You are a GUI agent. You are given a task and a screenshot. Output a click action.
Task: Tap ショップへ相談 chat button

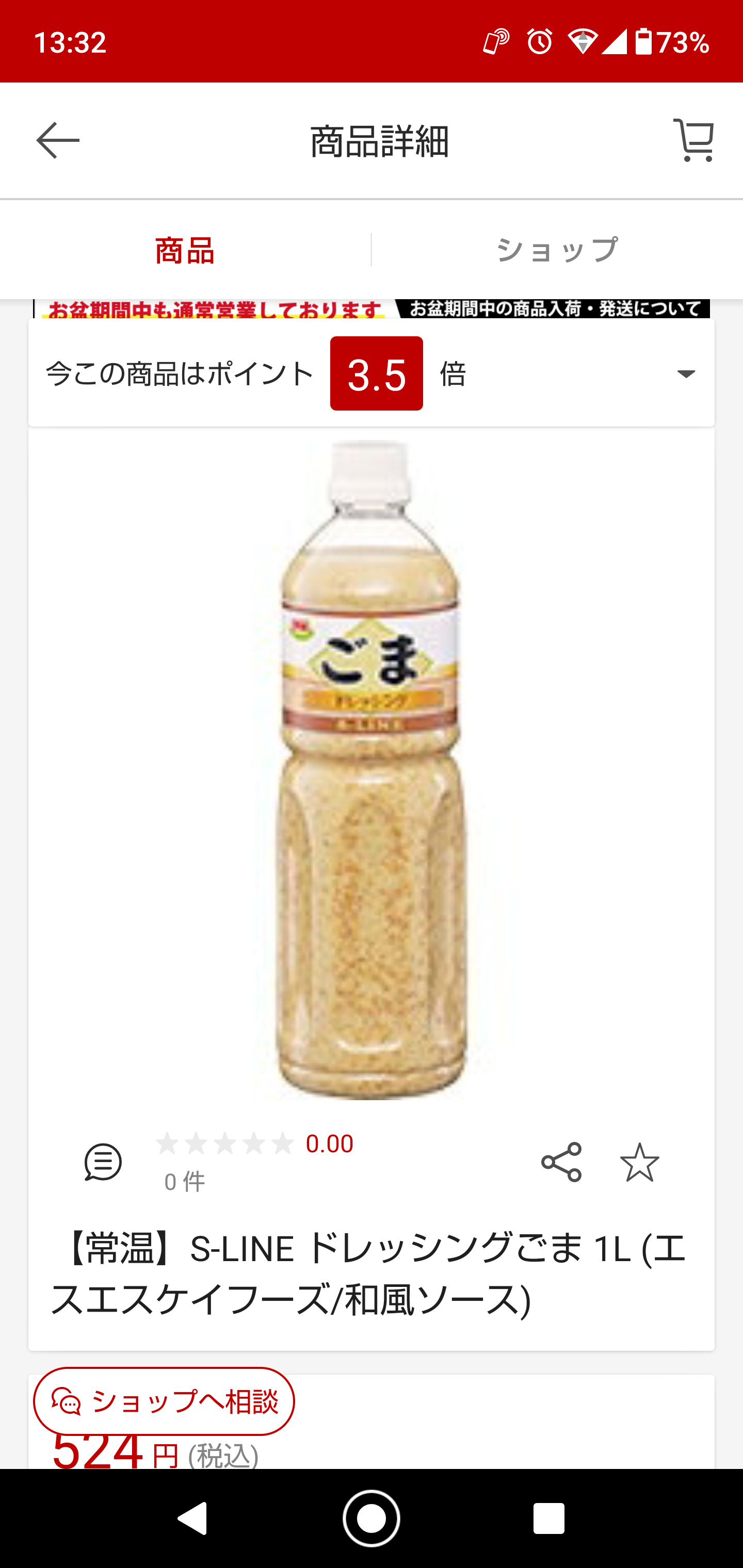[x=164, y=1402]
